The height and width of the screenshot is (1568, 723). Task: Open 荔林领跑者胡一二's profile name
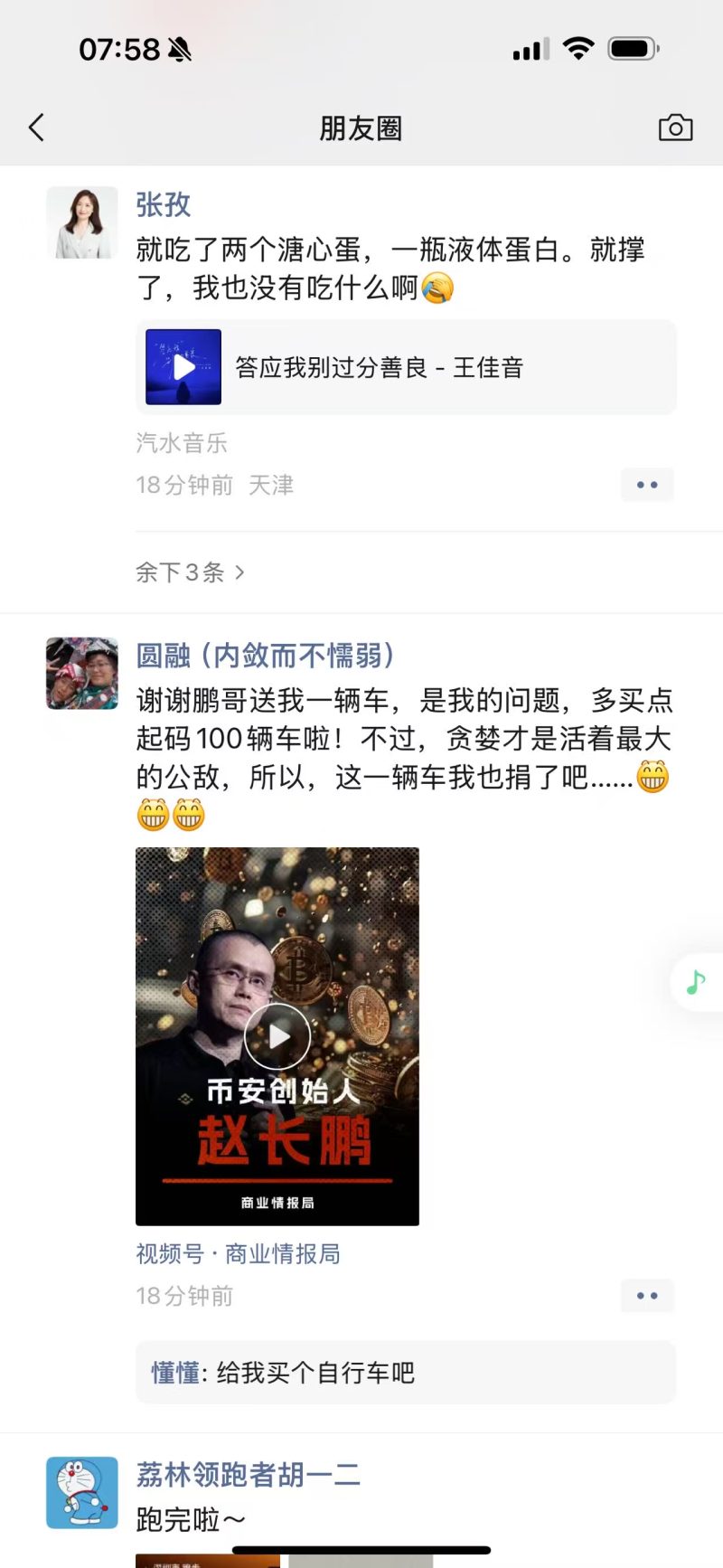click(x=248, y=1474)
